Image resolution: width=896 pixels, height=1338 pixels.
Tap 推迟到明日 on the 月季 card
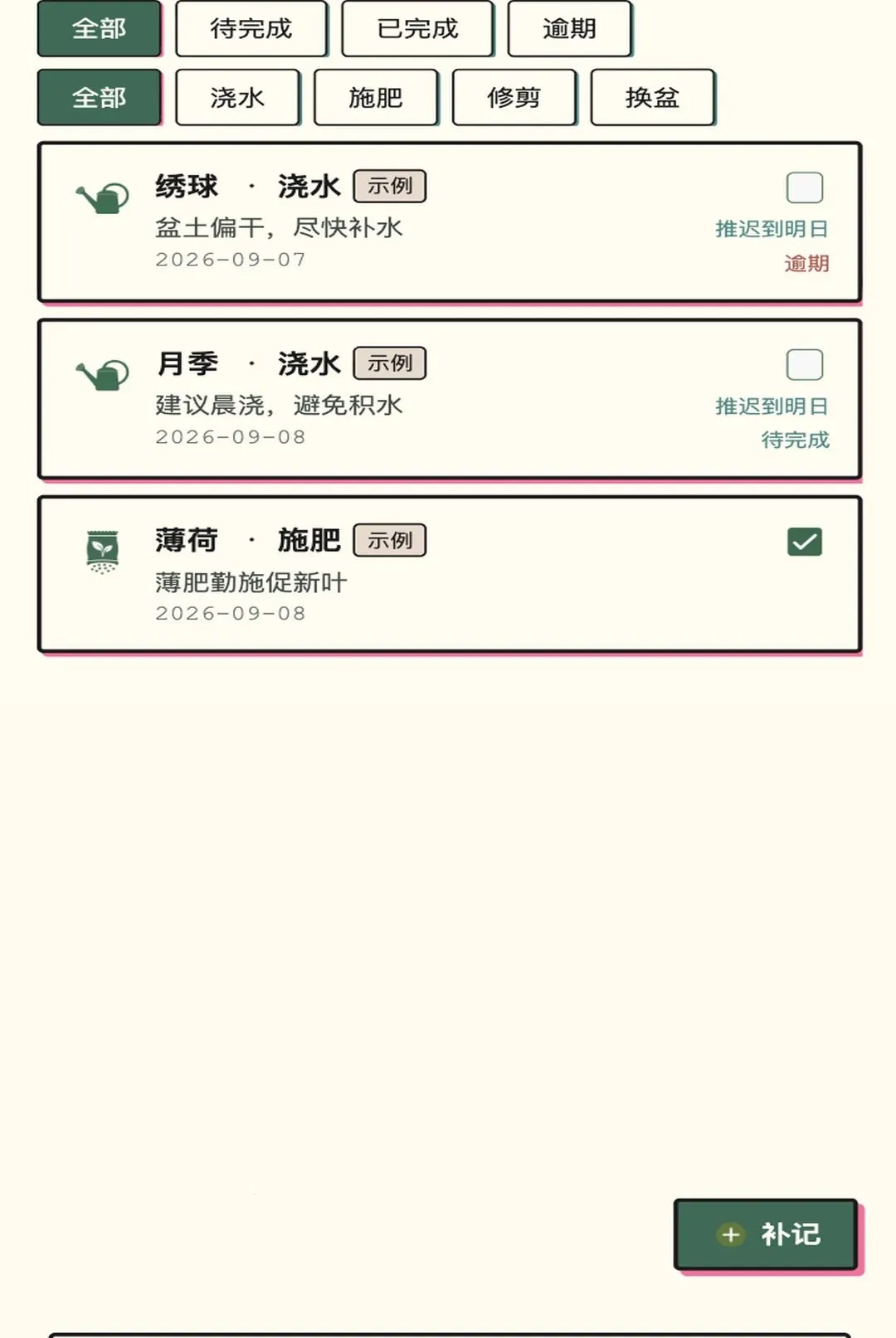772,406
